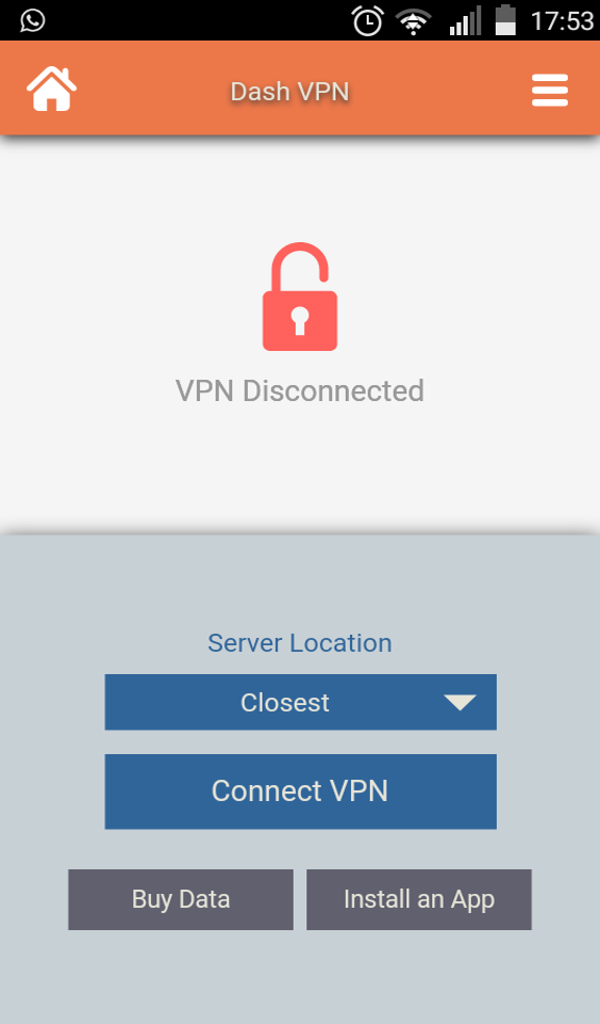The height and width of the screenshot is (1024, 600).
Task: Tap Connect VPN
Action: click(300, 791)
